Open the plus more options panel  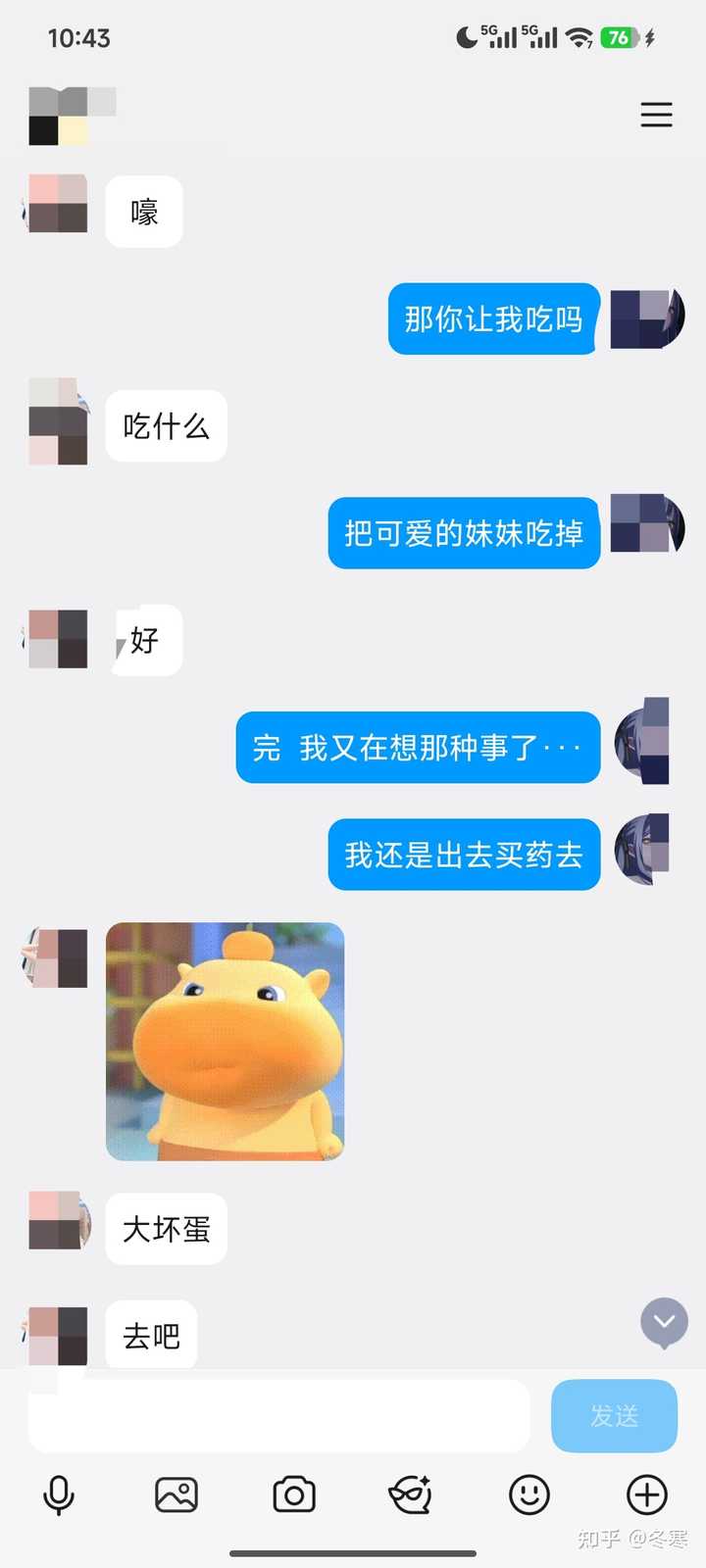point(647,1495)
